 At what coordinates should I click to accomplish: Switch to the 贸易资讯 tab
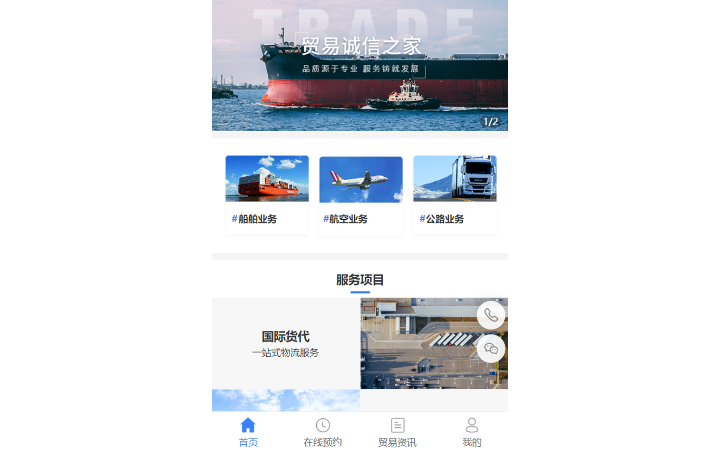[x=397, y=432]
